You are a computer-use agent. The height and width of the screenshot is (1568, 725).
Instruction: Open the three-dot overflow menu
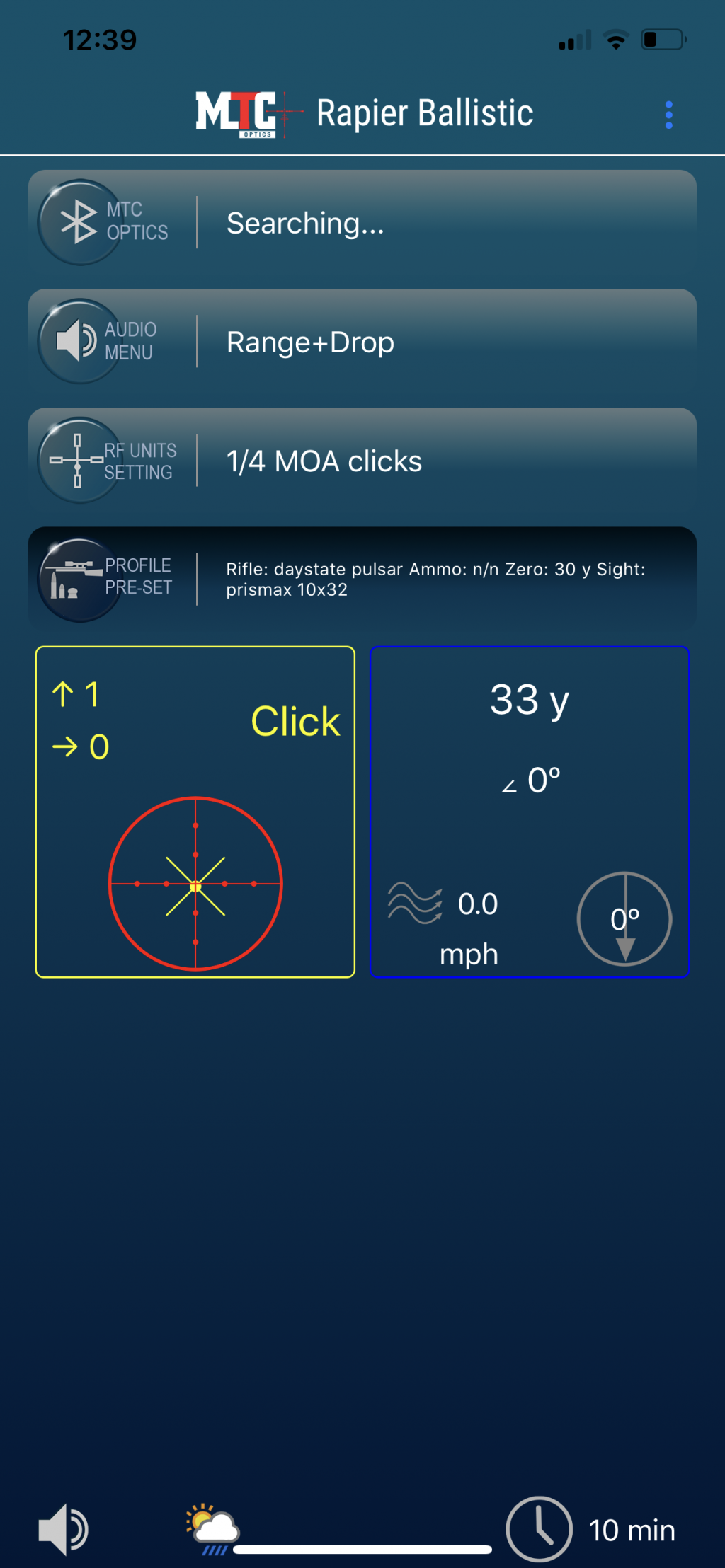pos(668,115)
